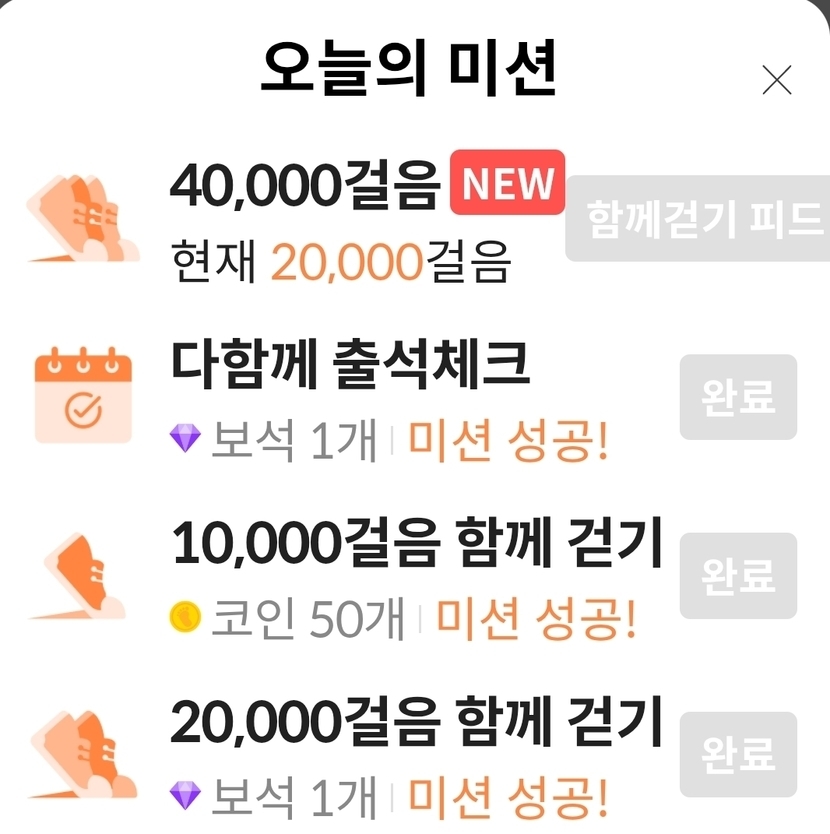Close the 오늘의 미션 dialog
Viewport: 830px width, 834px height.
coord(777,80)
